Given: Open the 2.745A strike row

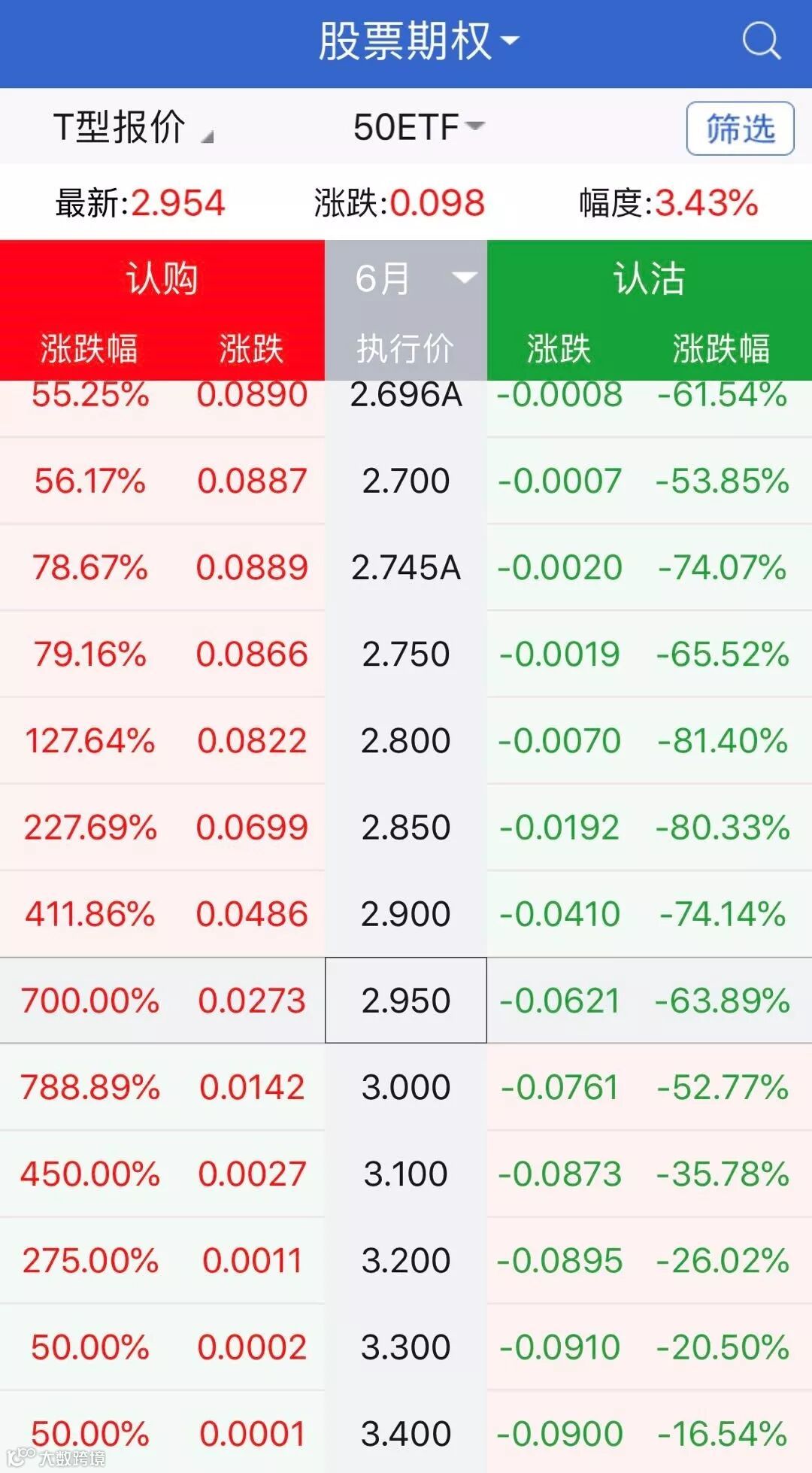Looking at the screenshot, I should click(406, 568).
